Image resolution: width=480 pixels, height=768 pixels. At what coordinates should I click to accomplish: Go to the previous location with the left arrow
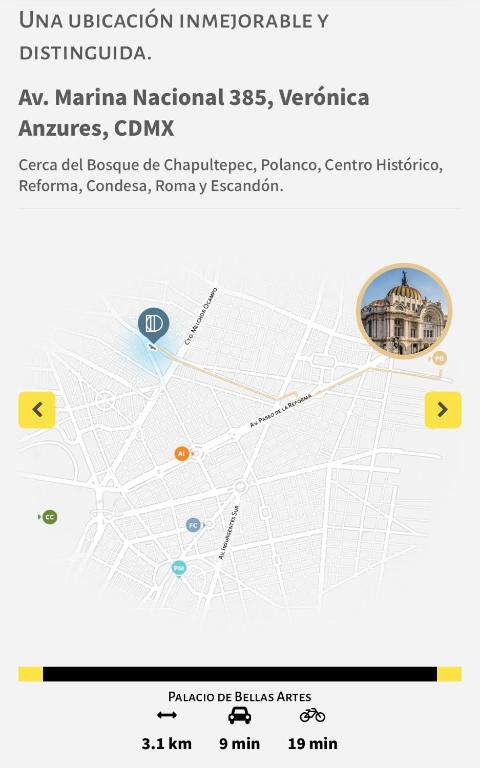point(37,409)
